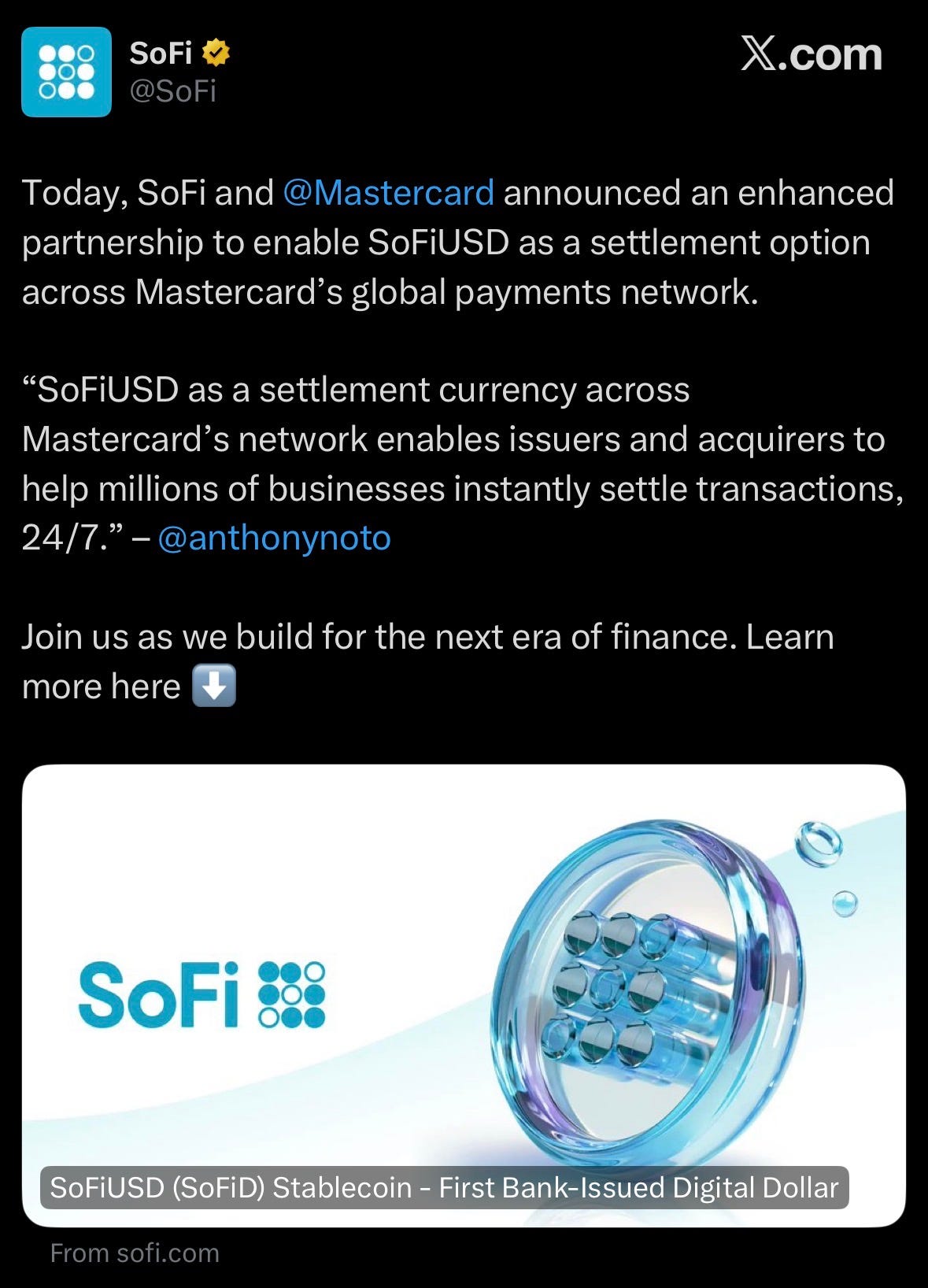Open SoFi's profile picture
Image resolution: width=928 pixels, height=1288 pixels.
tap(66, 72)
